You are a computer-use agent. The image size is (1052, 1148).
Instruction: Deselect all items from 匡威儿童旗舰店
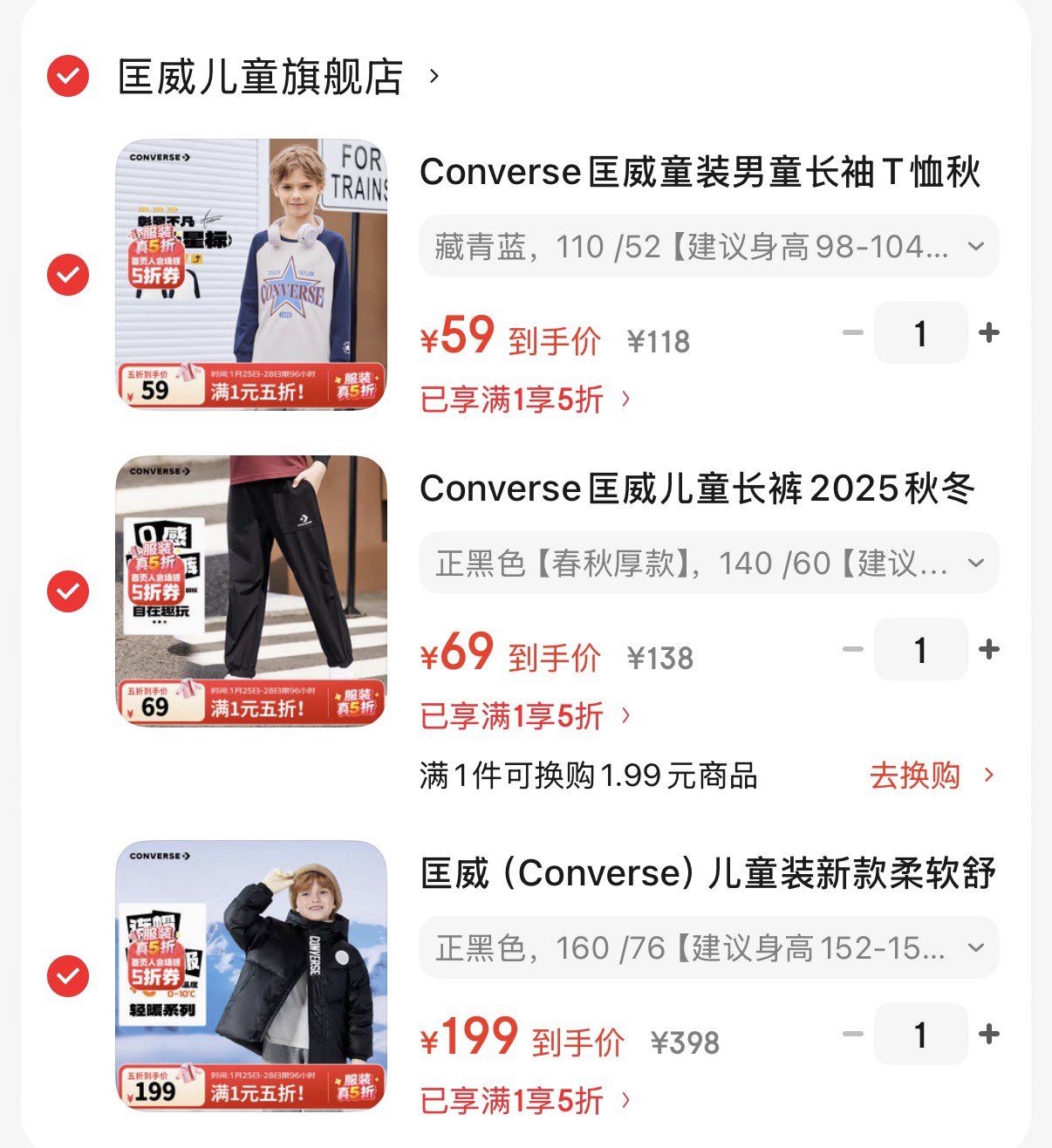coord(68,76)
